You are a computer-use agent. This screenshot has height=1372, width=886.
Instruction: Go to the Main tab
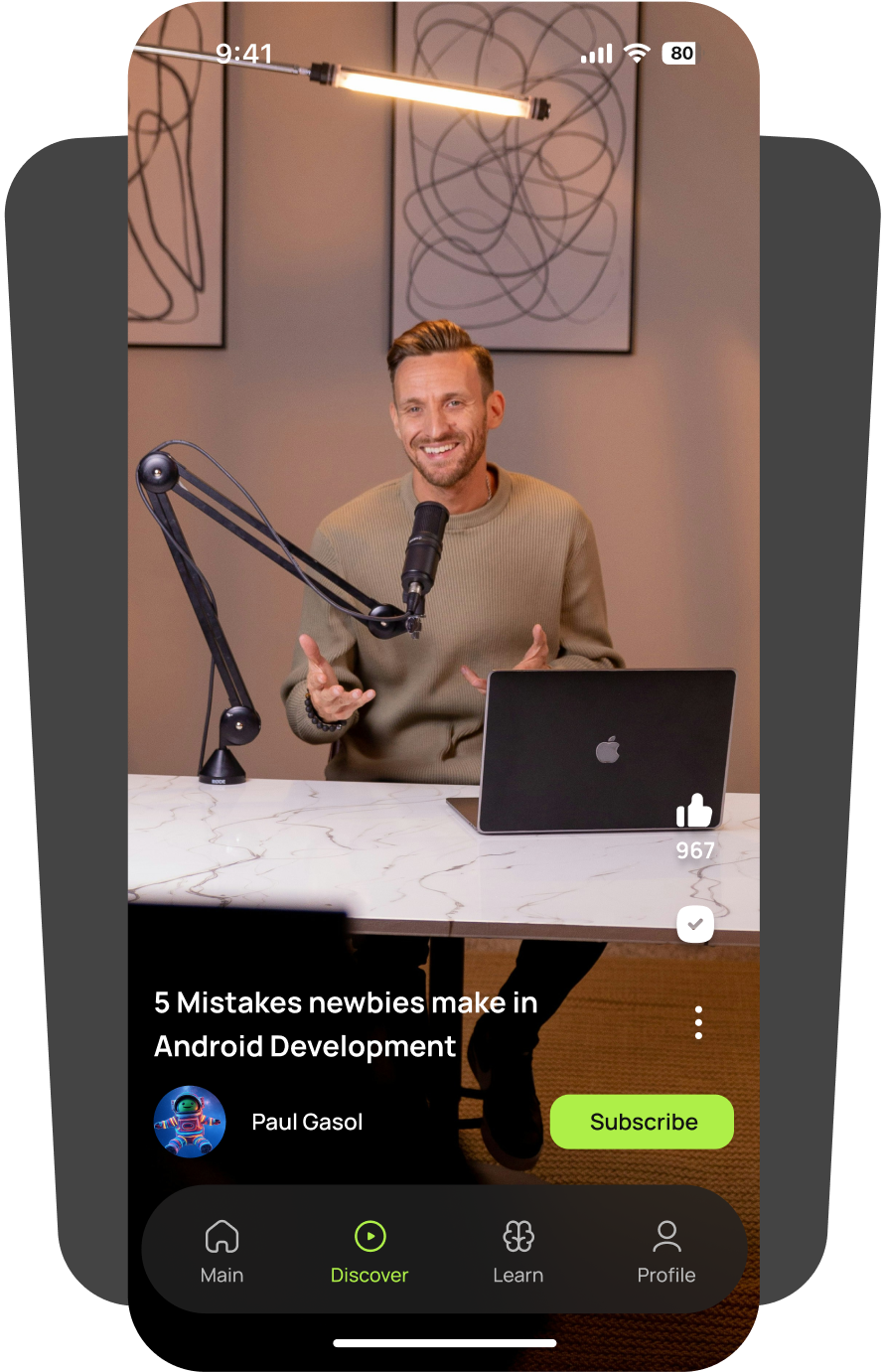click(x=221, y=1251)
